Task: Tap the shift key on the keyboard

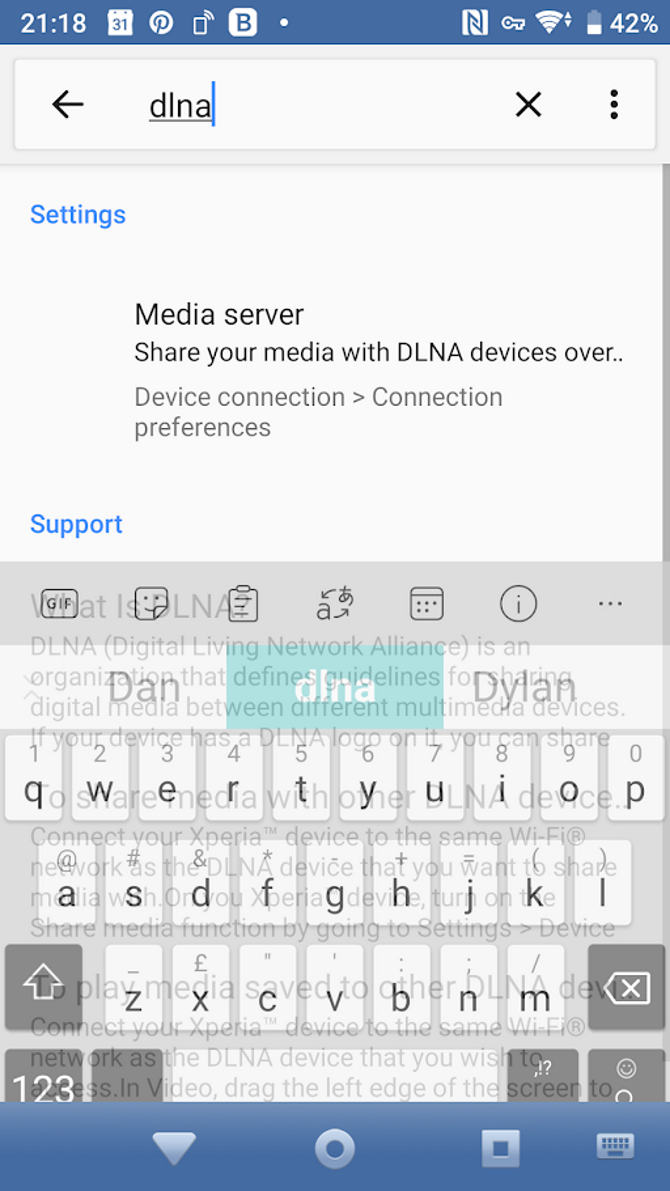Action: 43,987
